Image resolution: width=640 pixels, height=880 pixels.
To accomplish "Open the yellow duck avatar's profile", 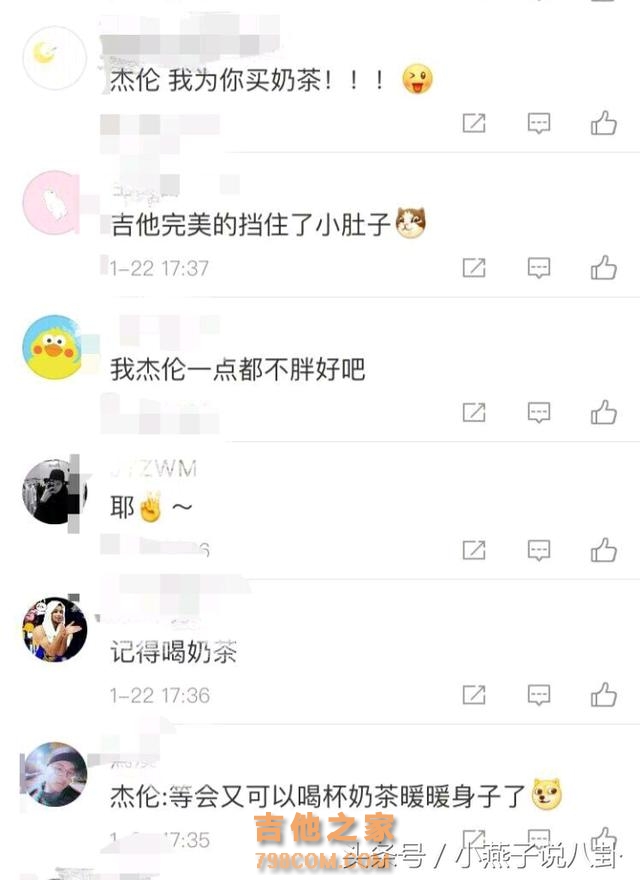I will click(x=54, y=347).
